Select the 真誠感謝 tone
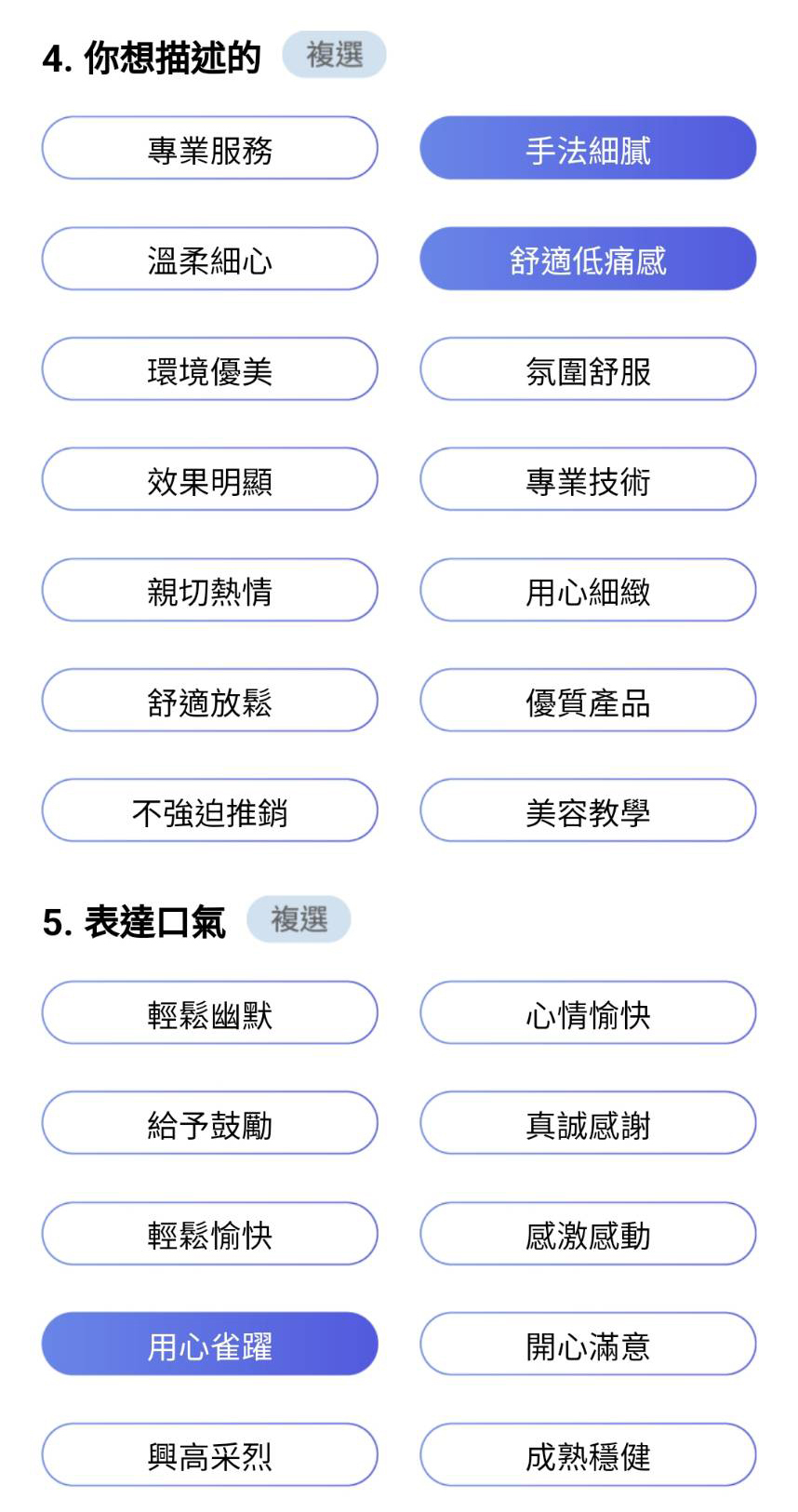This screenshot has height=1512, width=798. point(588,1123)
